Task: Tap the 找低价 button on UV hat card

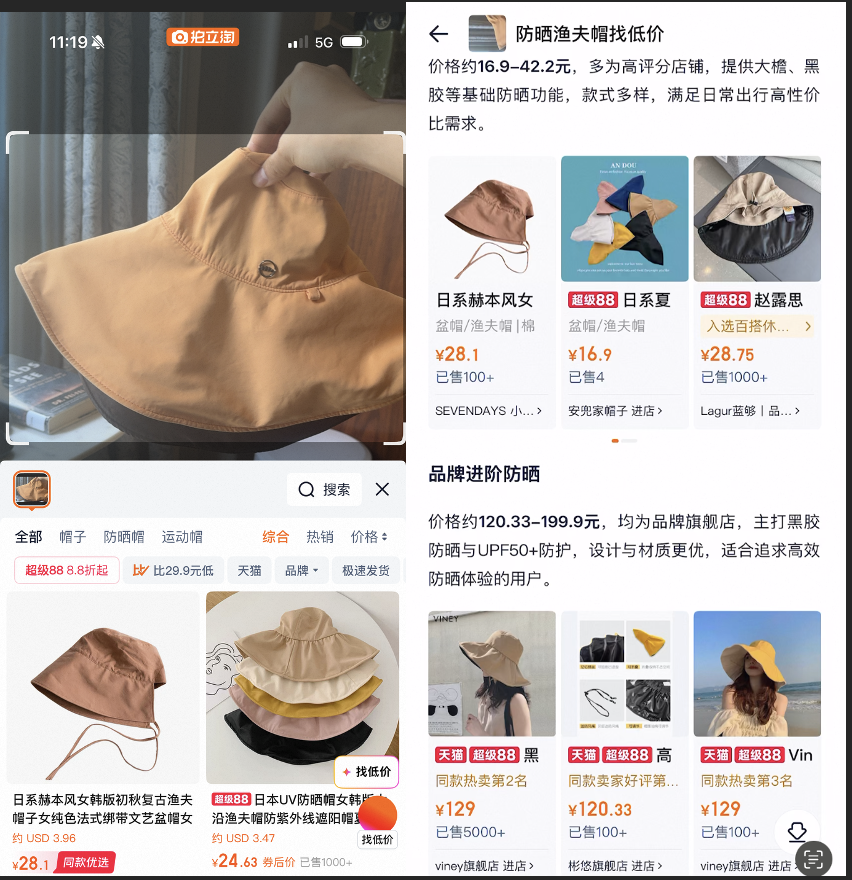Action: (366, 772)
